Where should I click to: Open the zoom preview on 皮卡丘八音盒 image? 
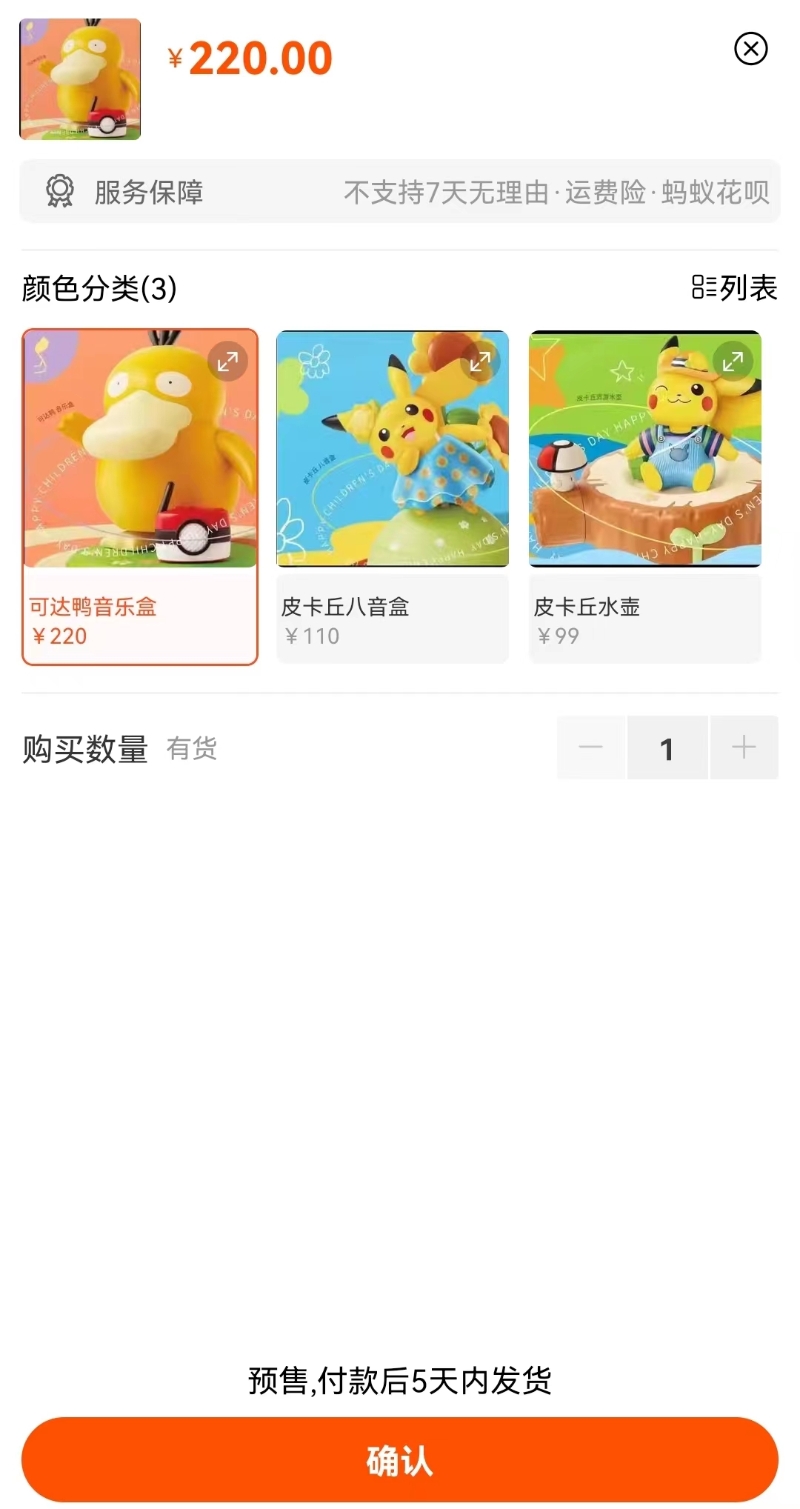click(481, 362)
